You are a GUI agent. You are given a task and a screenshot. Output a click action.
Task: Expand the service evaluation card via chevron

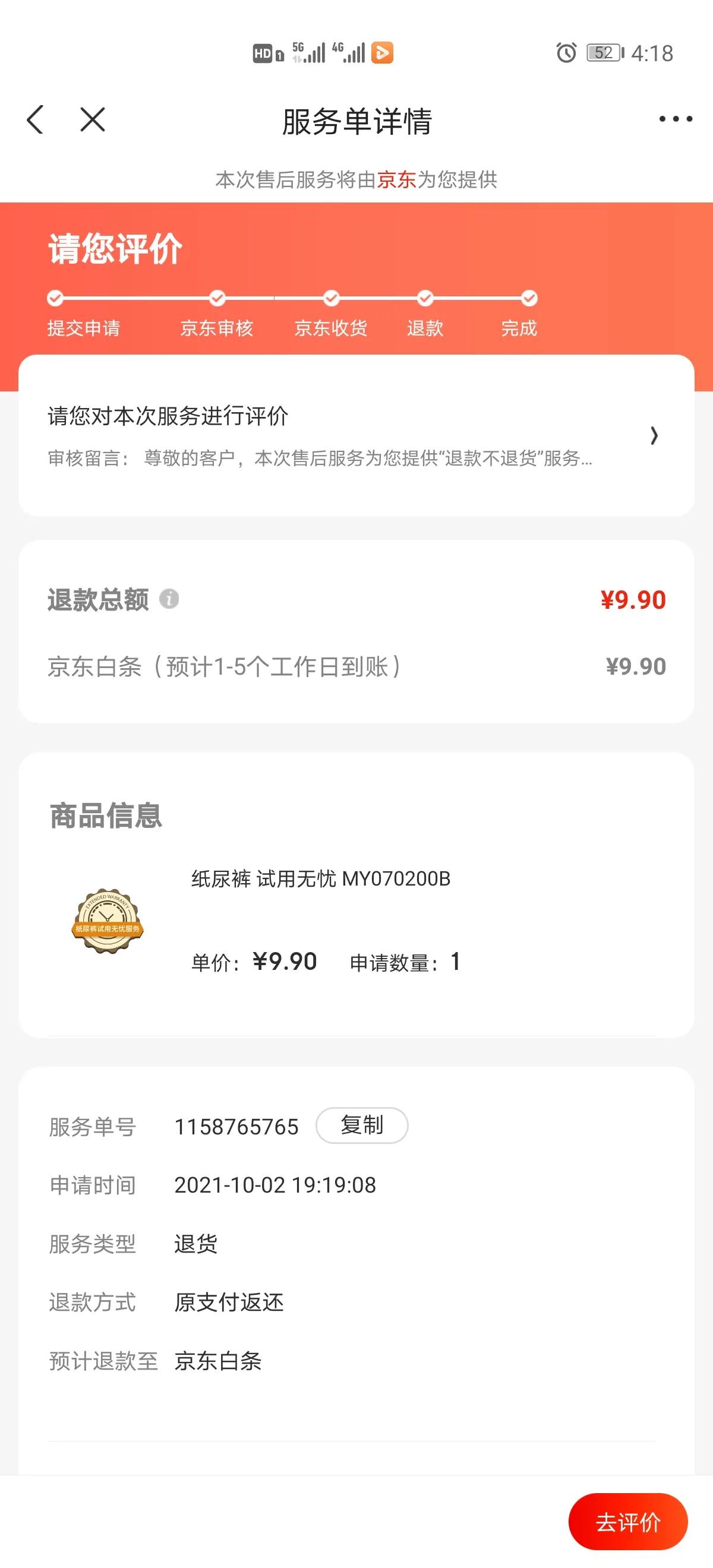[x=655, y=436]
